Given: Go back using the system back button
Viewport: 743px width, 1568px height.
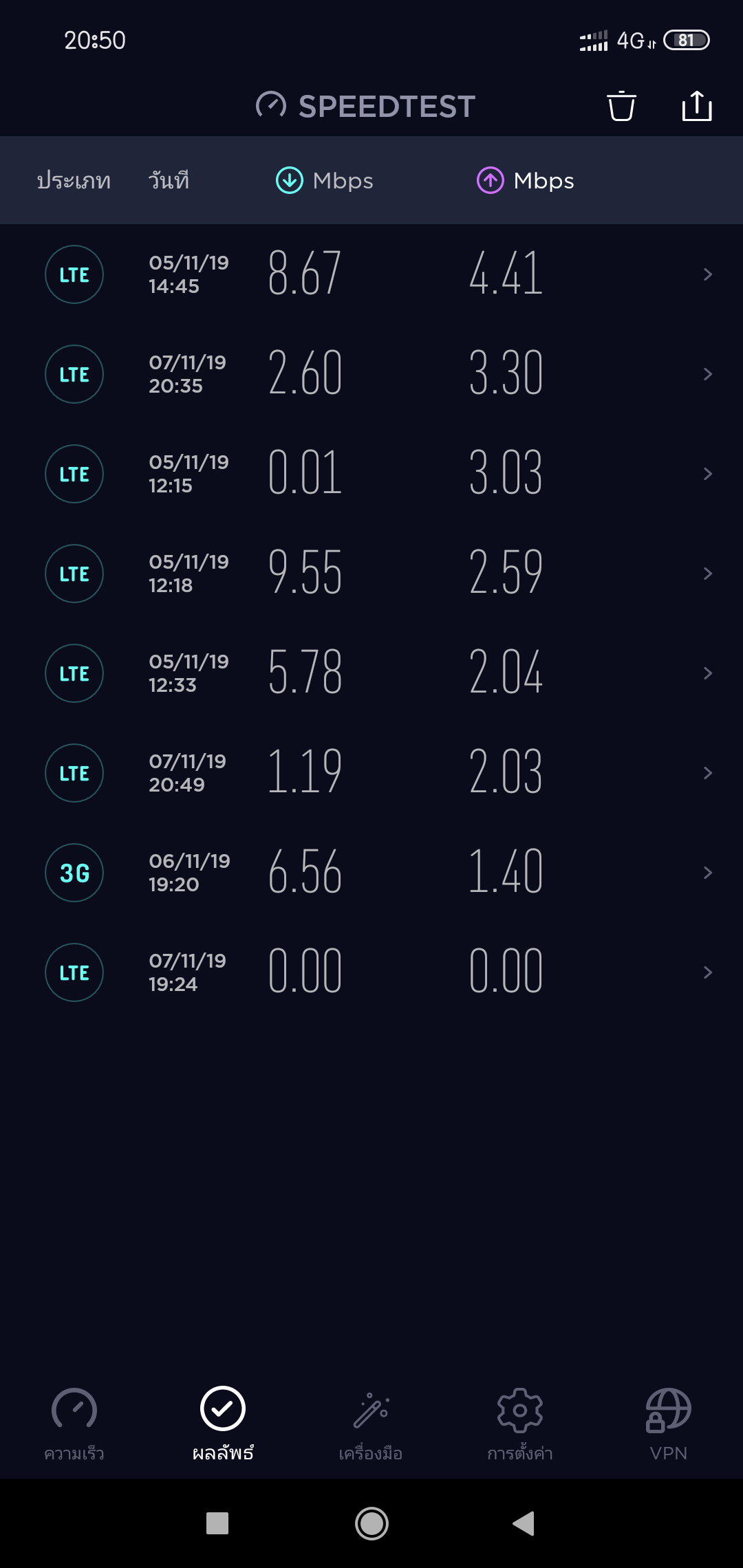Looking at the screenshot, I should [x=524, y=1523].
